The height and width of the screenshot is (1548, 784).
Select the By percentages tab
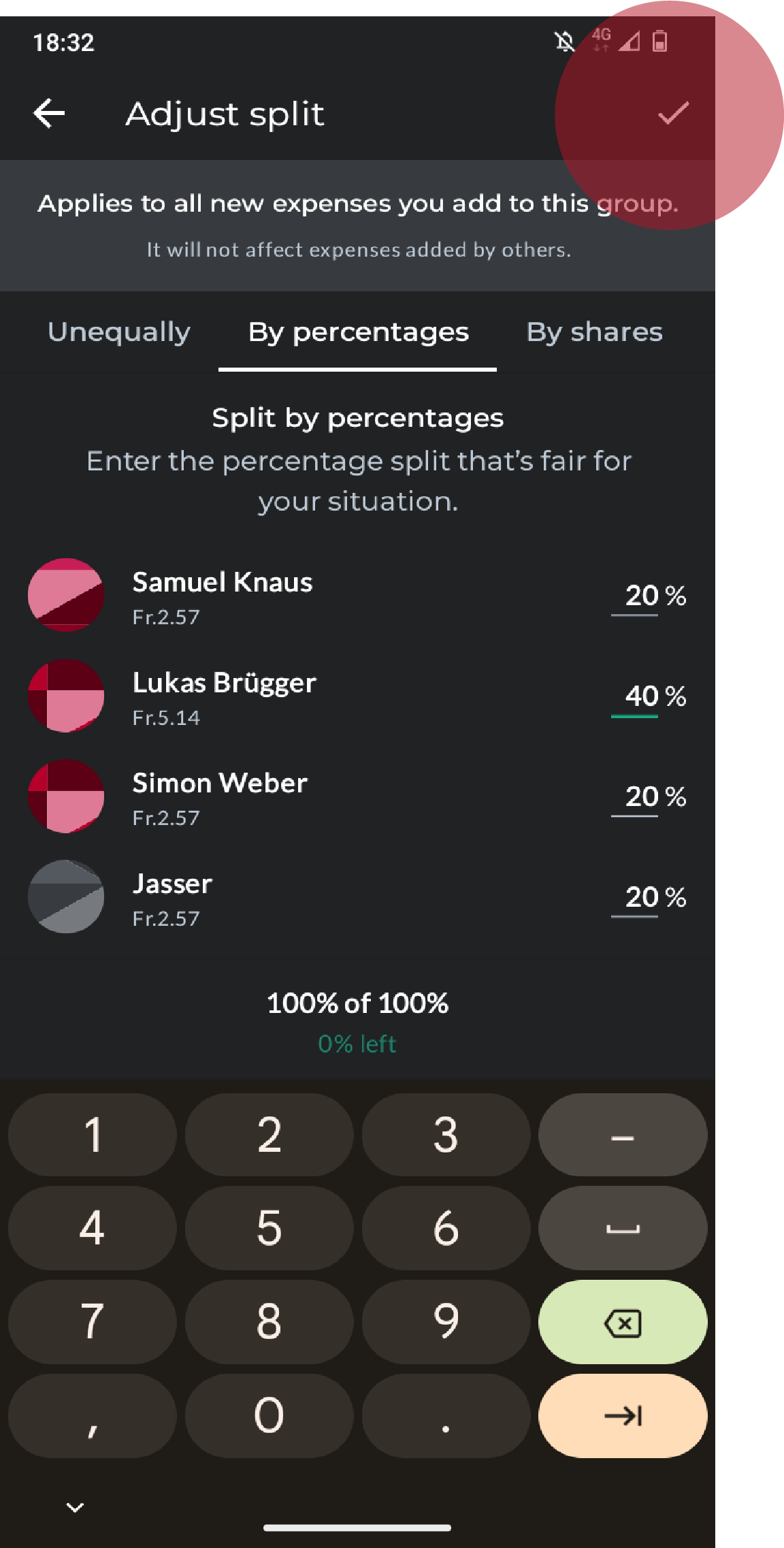tap(358, 332)
